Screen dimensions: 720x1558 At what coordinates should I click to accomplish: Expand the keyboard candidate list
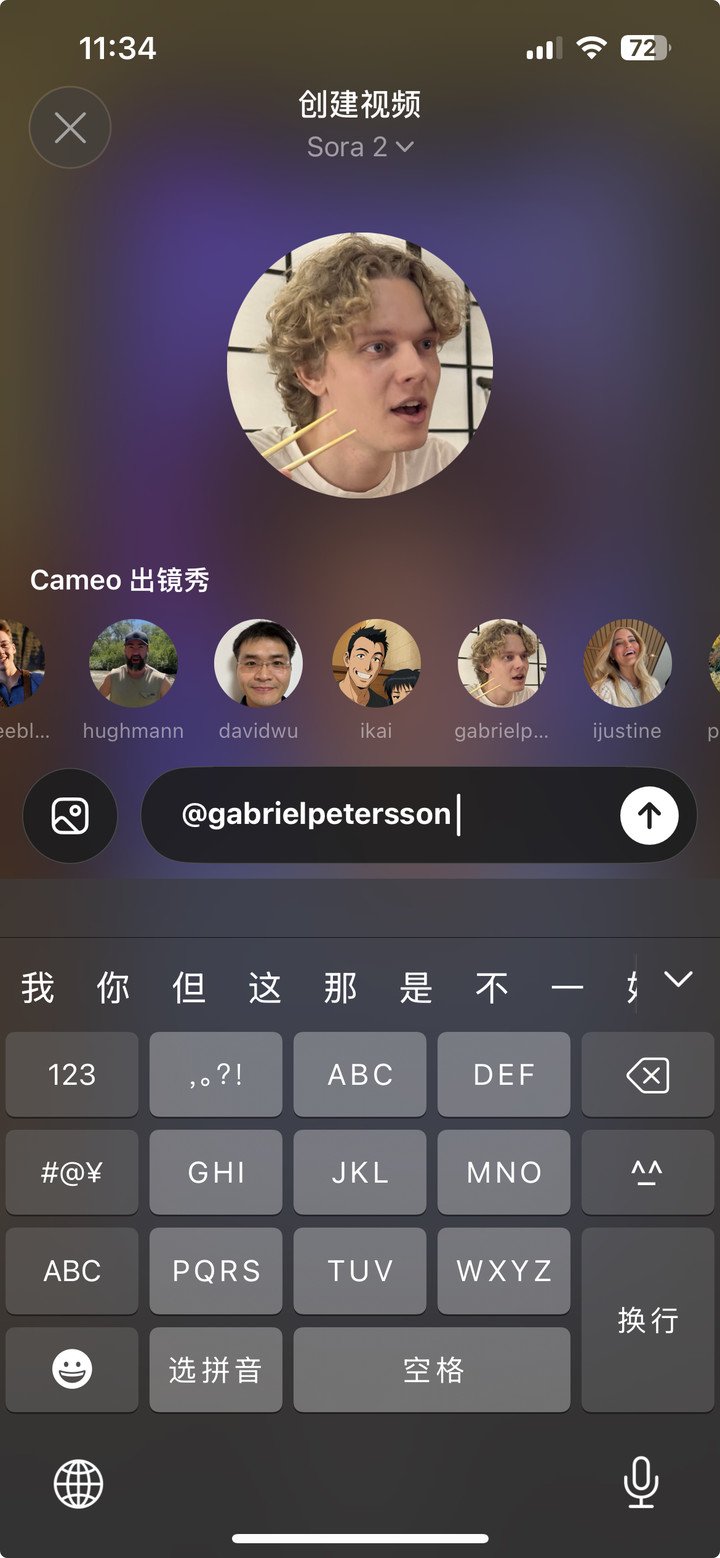(678, 980)
